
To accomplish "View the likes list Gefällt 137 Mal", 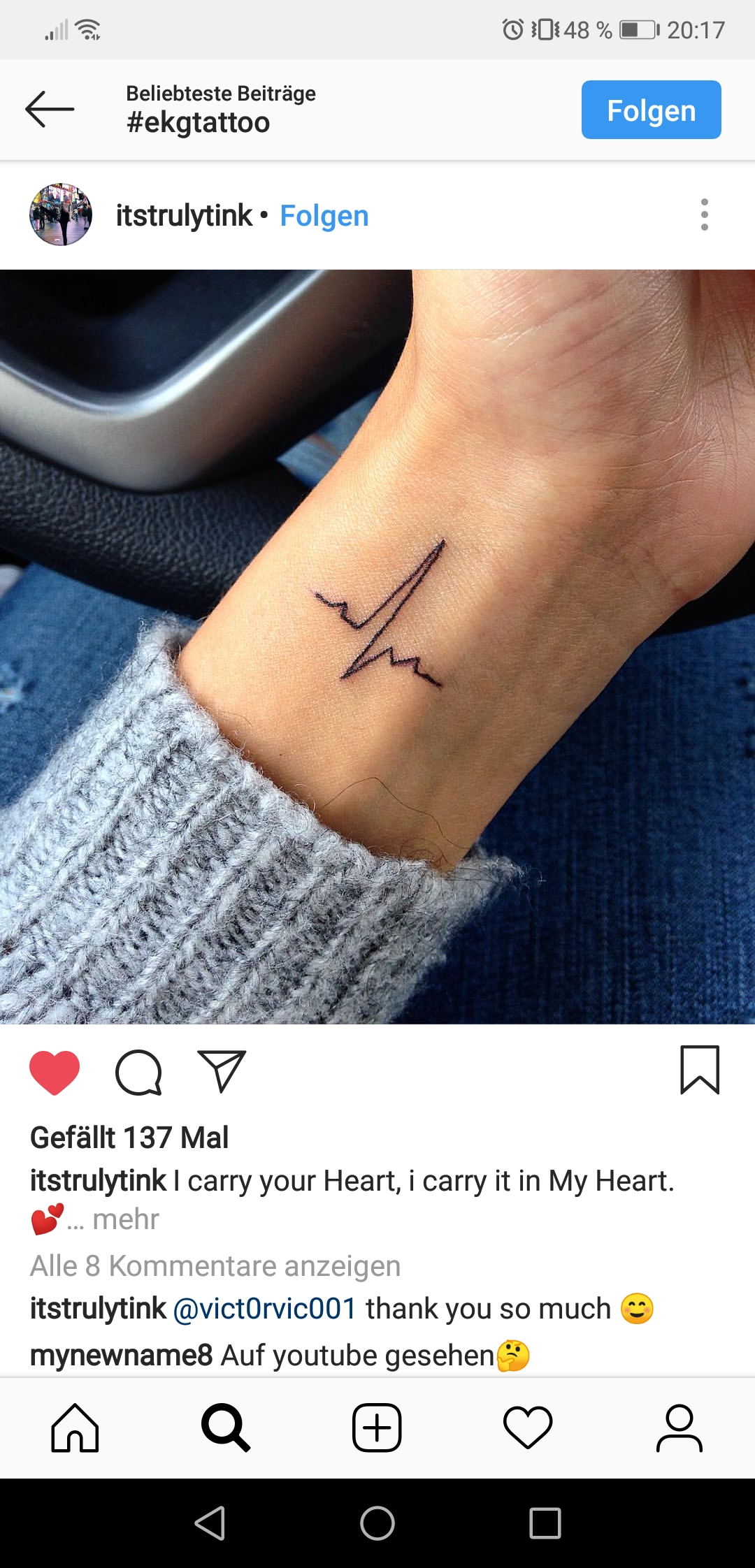I will (x=129, y=1138).
